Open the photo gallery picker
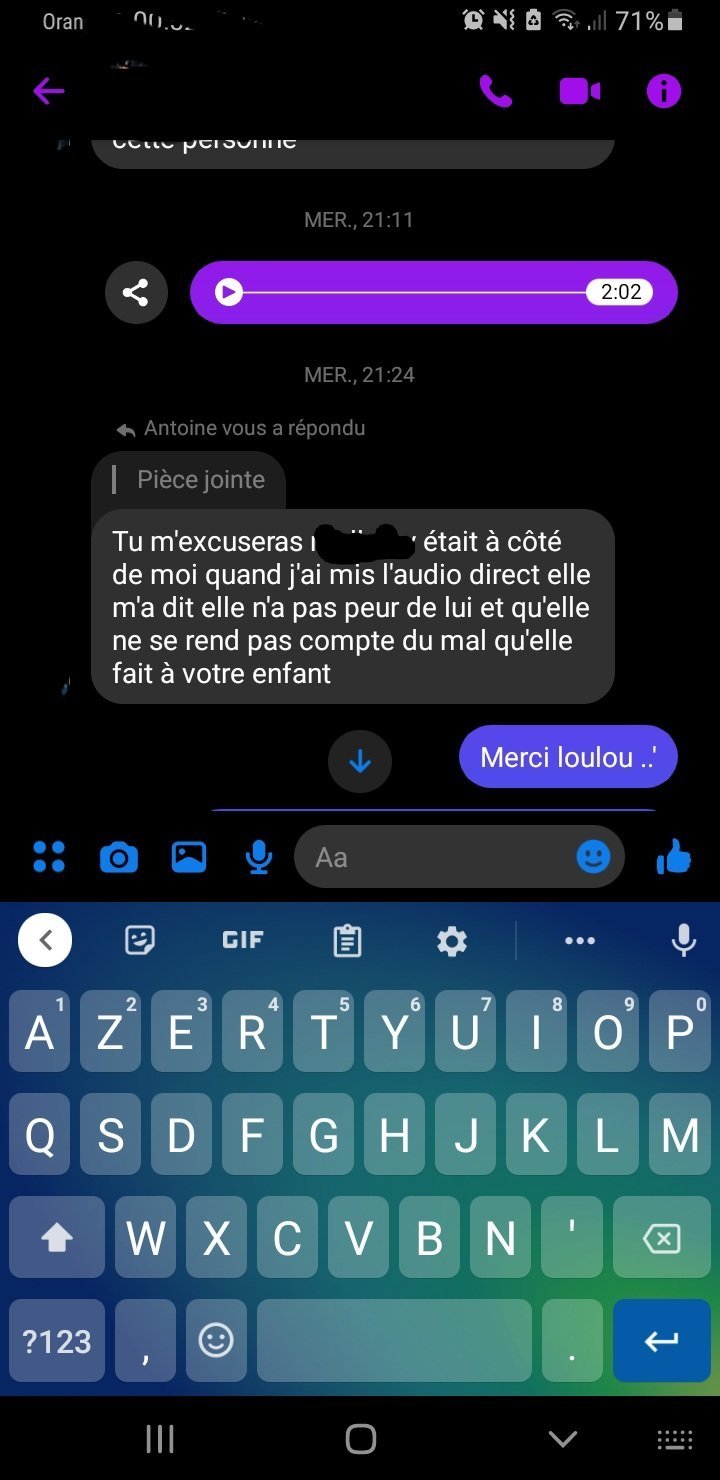 (189, 857)
